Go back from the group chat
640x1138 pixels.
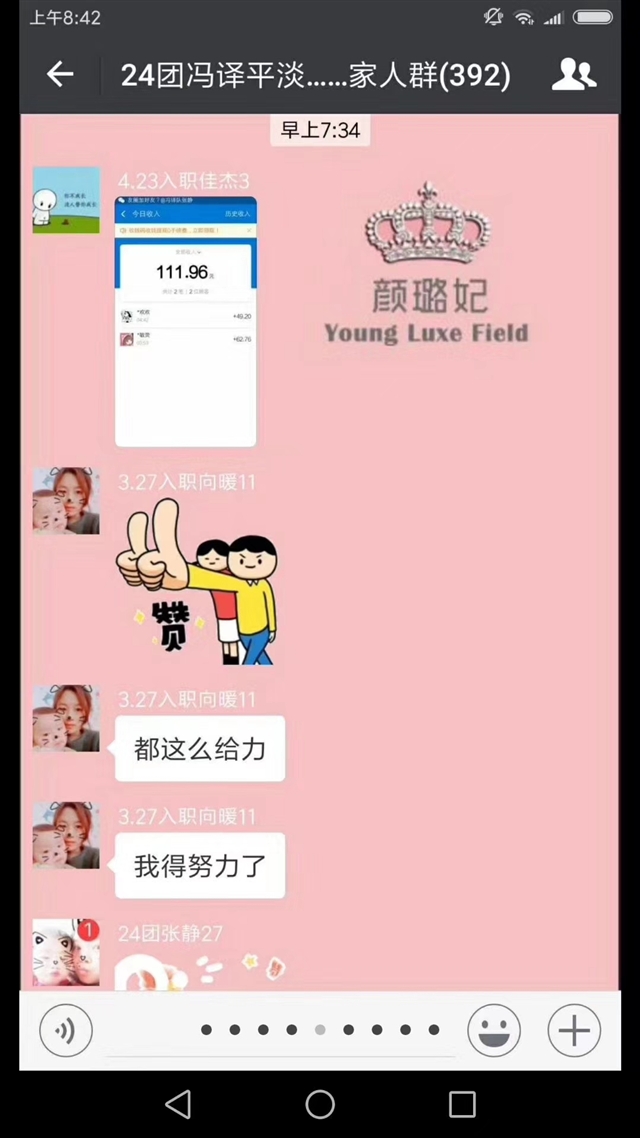point(60,74)
